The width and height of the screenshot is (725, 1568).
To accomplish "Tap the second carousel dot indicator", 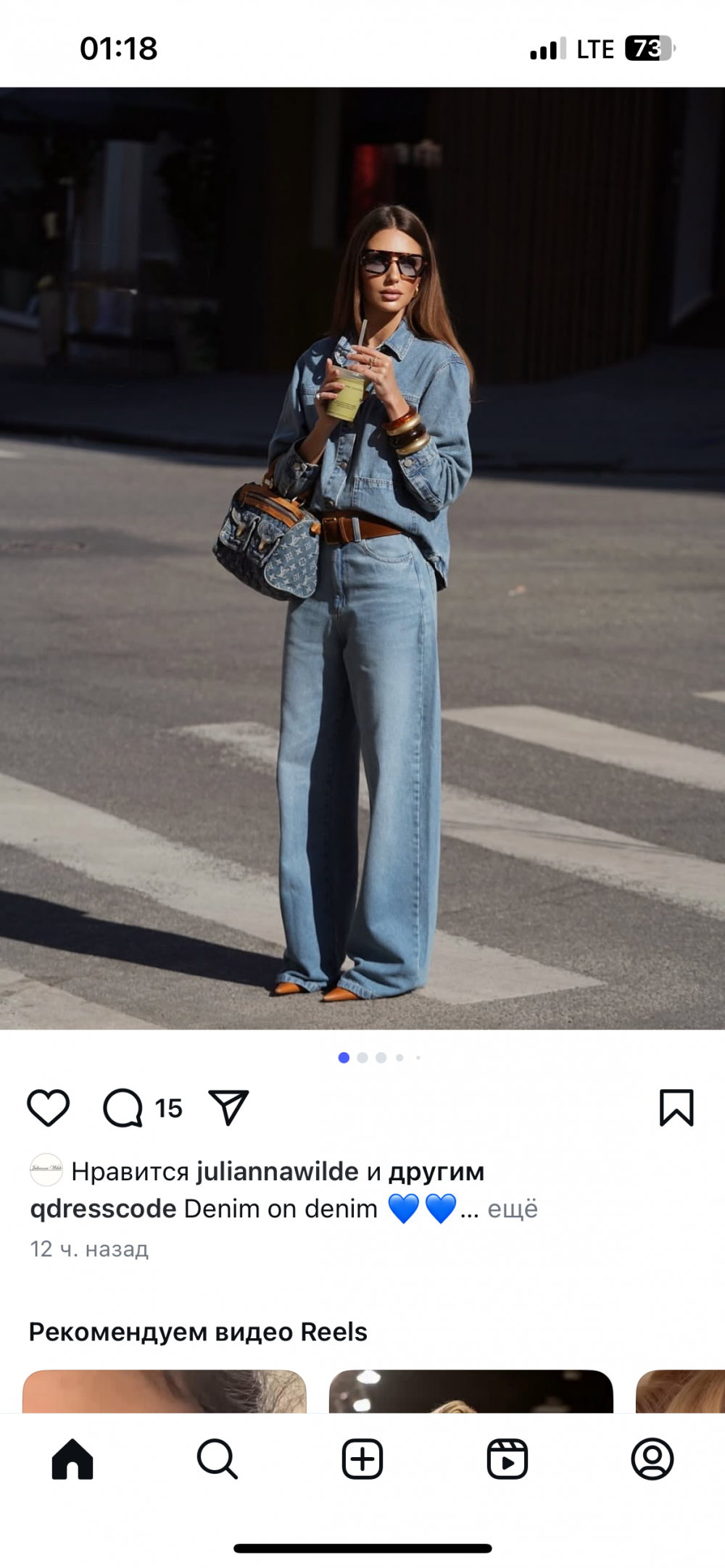I will tap(362, 1059).
